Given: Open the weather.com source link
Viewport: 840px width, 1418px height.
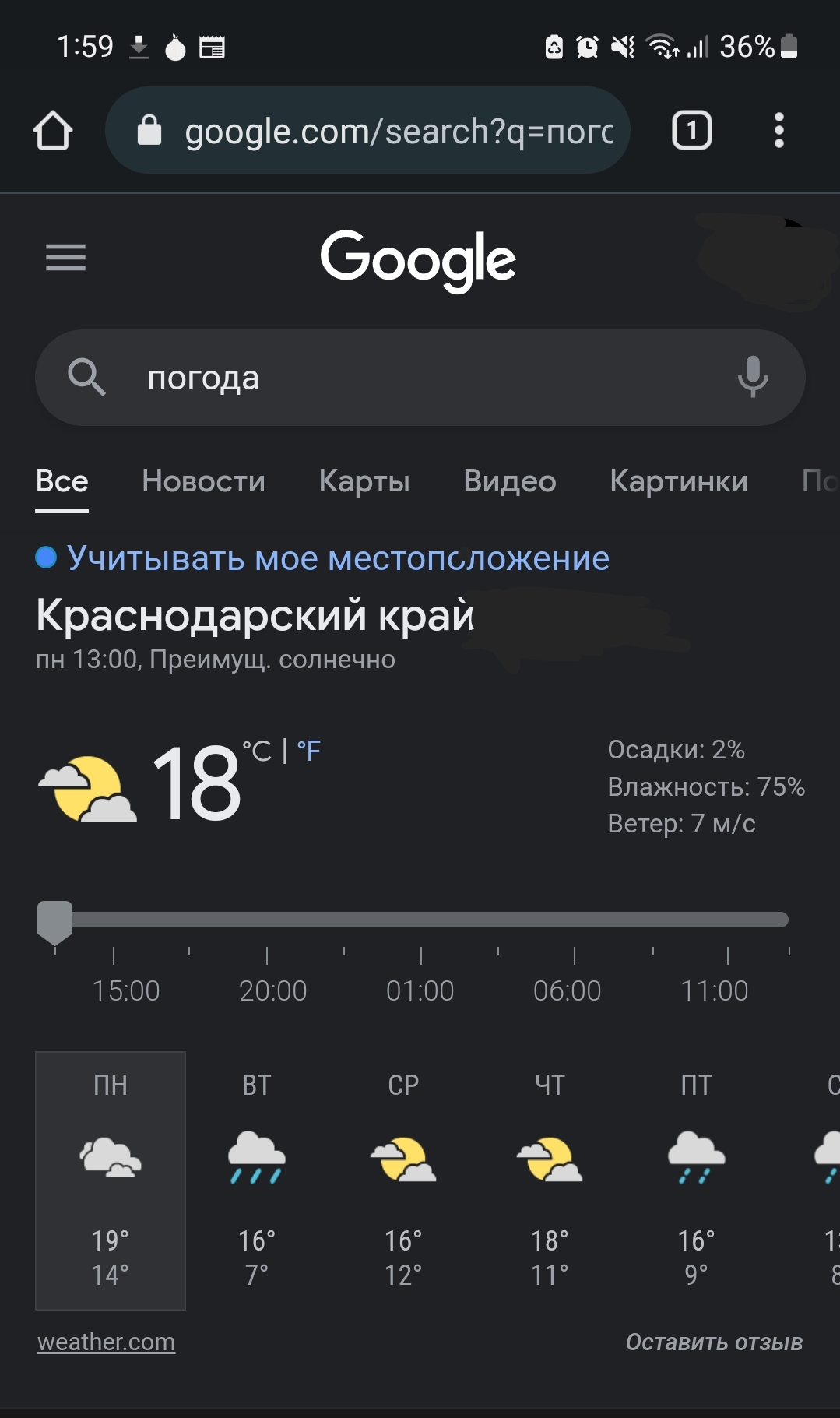Looking at the screenshot, I should (x=107, y=1342).
